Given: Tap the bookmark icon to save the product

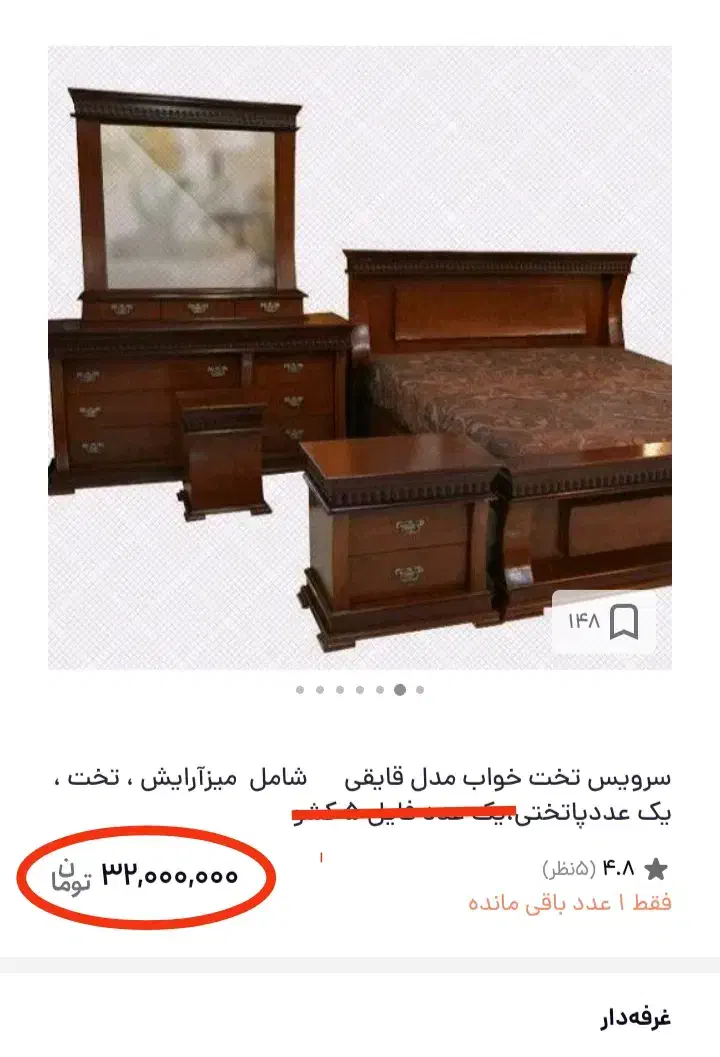Looking at the screenshot, I should point(624,621).
